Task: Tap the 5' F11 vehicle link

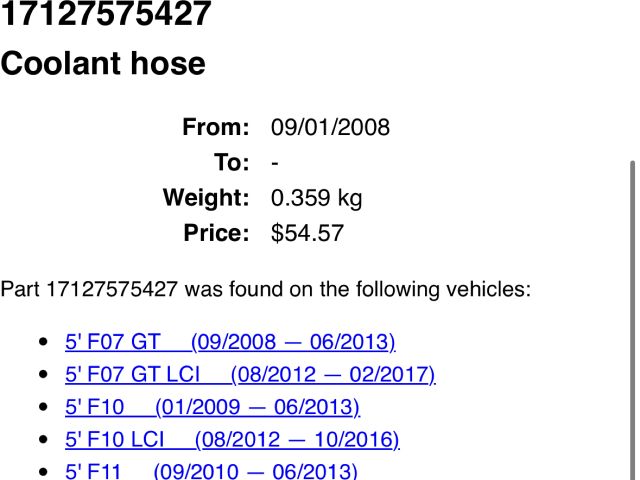Action: tap(211, 471)
